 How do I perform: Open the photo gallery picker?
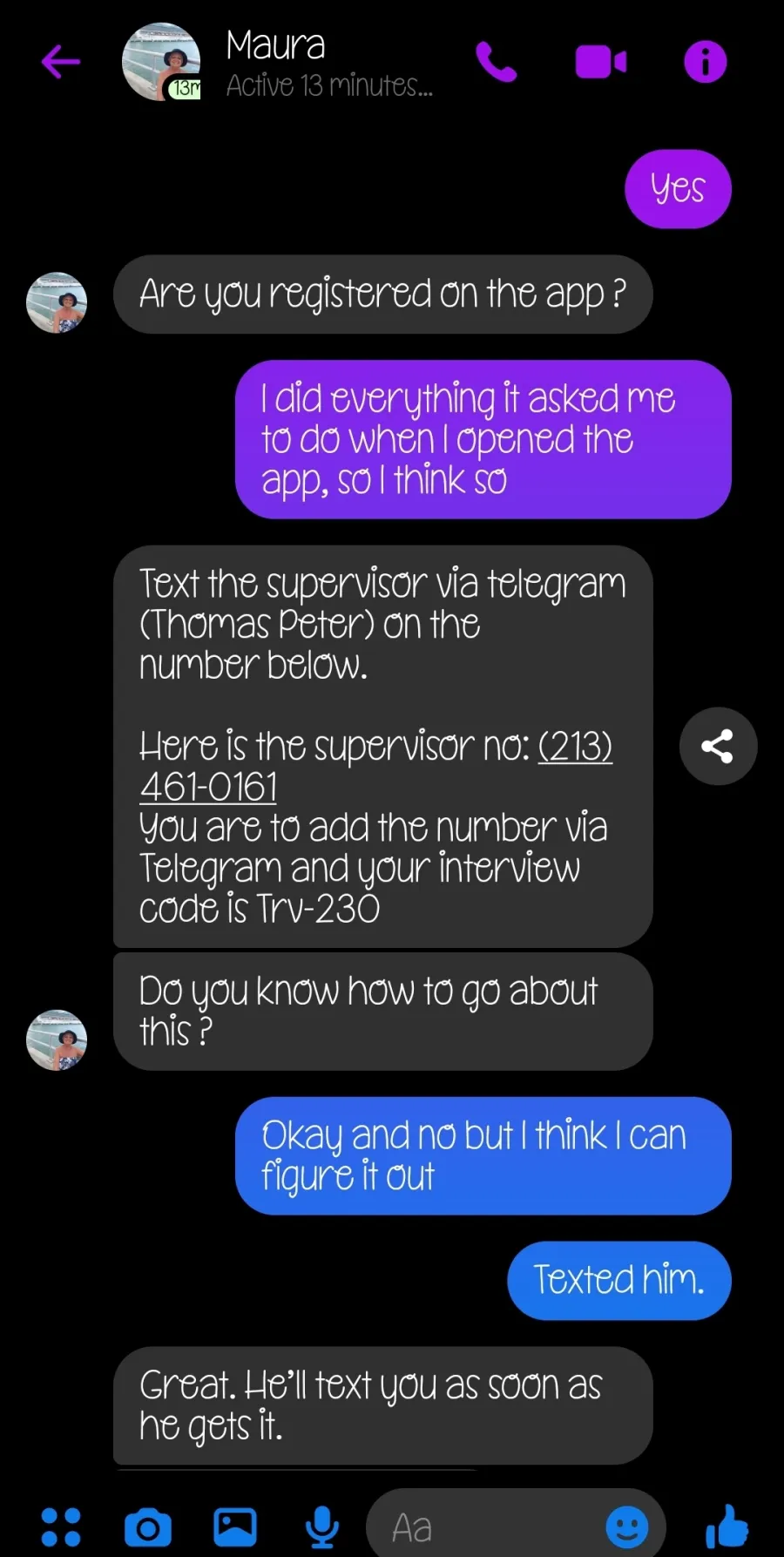click(x=235, y=1527)
